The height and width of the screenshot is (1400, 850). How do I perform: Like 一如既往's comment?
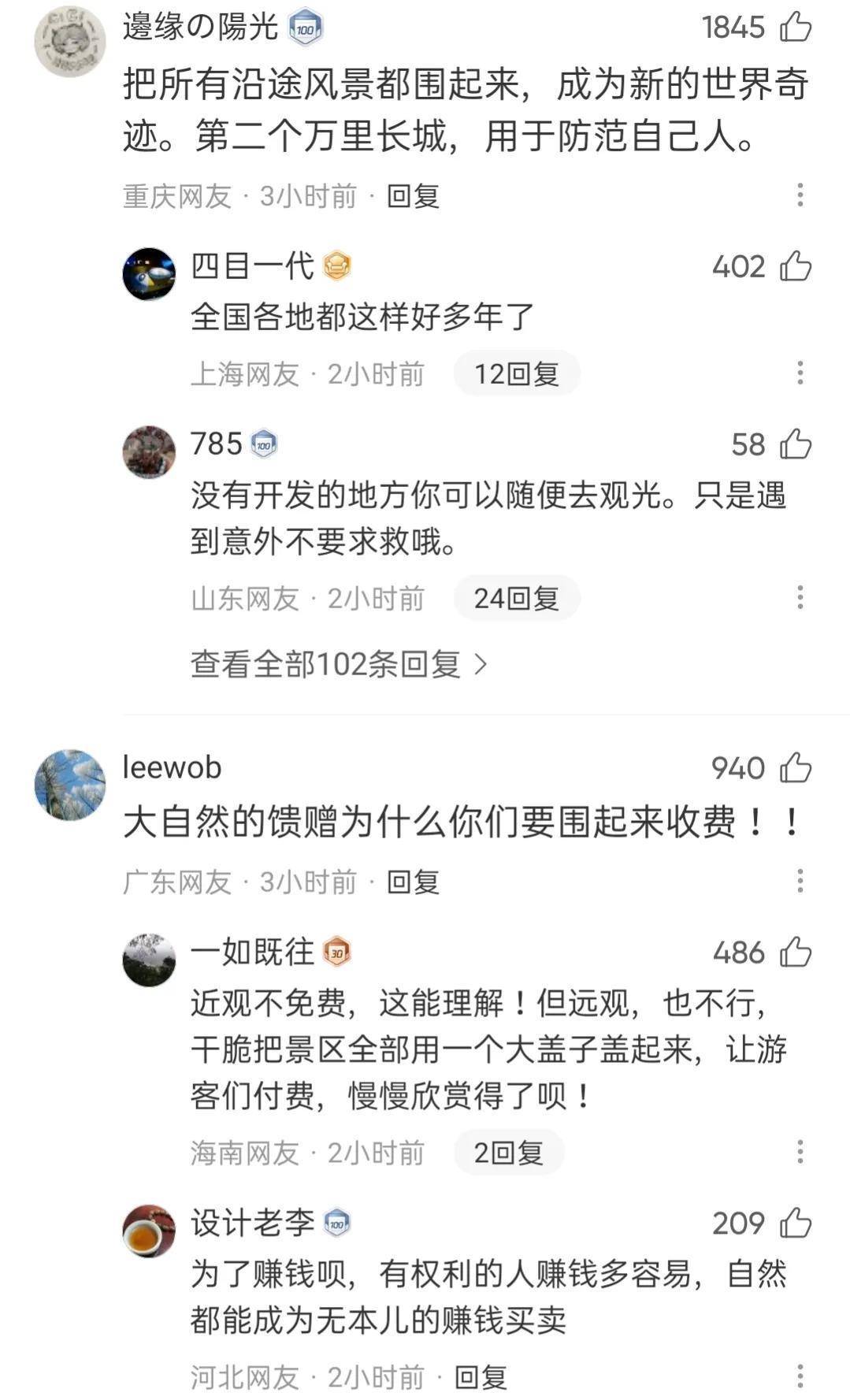795,952
